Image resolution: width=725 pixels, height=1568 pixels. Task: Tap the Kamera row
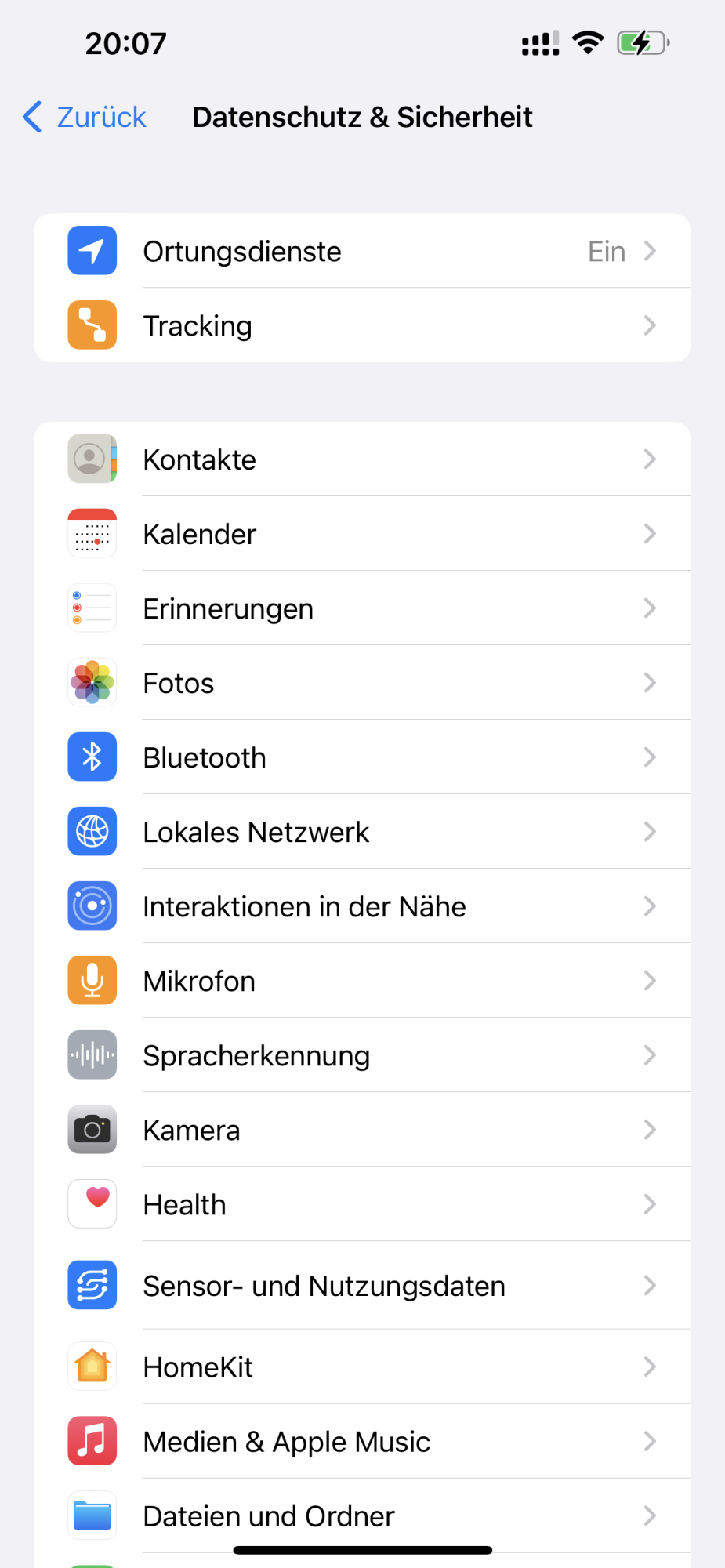click(362, 1130)
